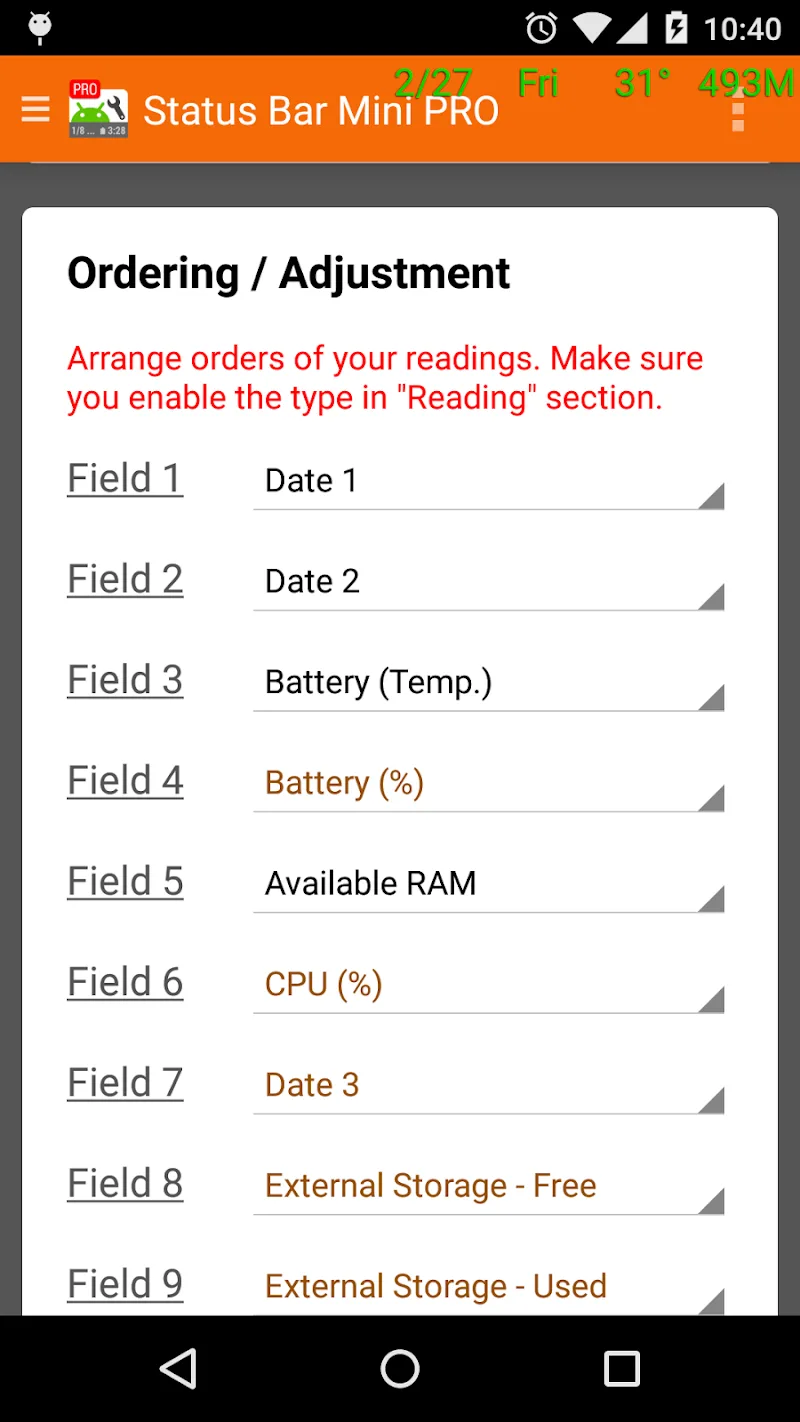
Task: Tap the Wi-Fi icon in status bar
Action: (x=592, y=27)
